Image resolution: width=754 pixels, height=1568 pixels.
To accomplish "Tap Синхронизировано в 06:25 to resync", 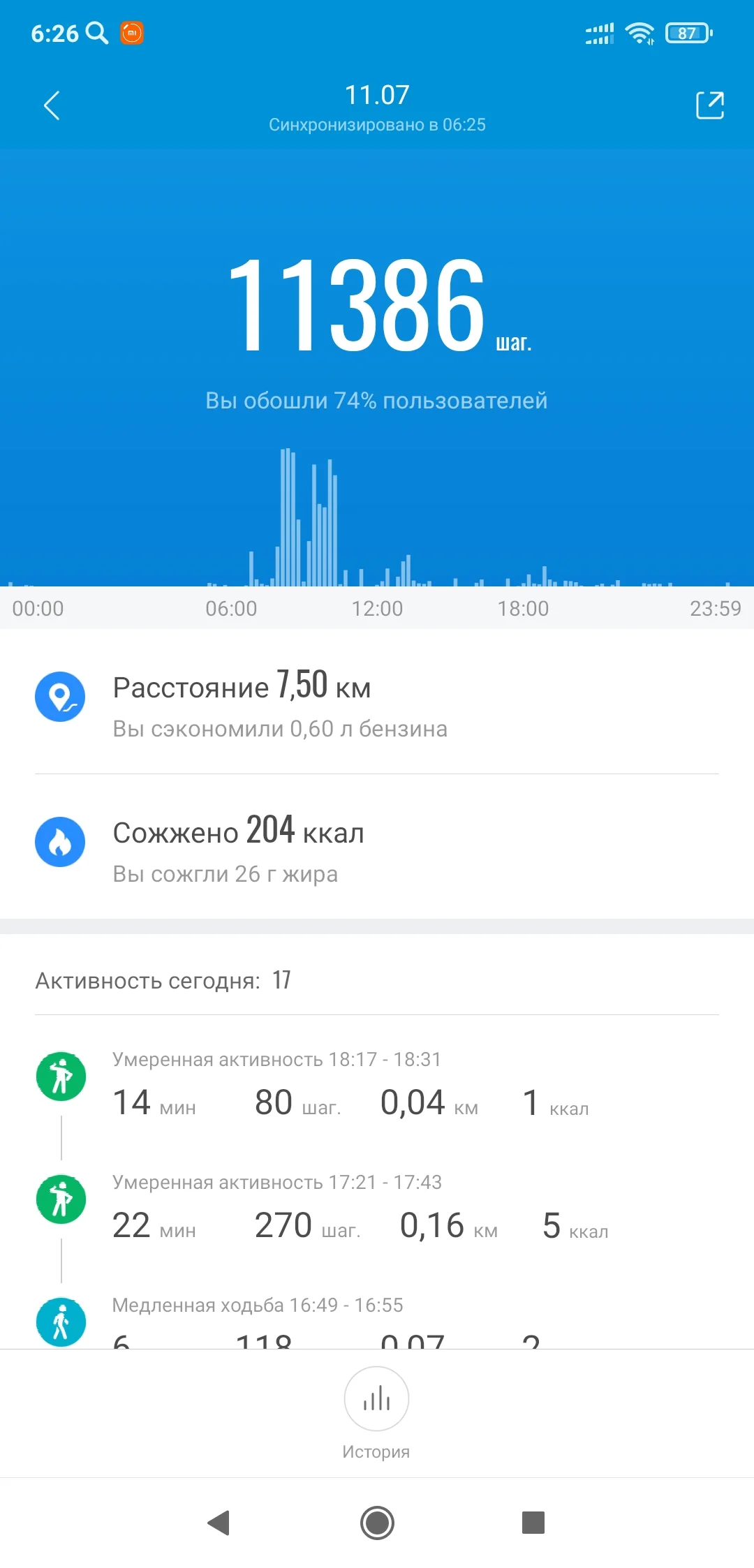I will point(377,124).
